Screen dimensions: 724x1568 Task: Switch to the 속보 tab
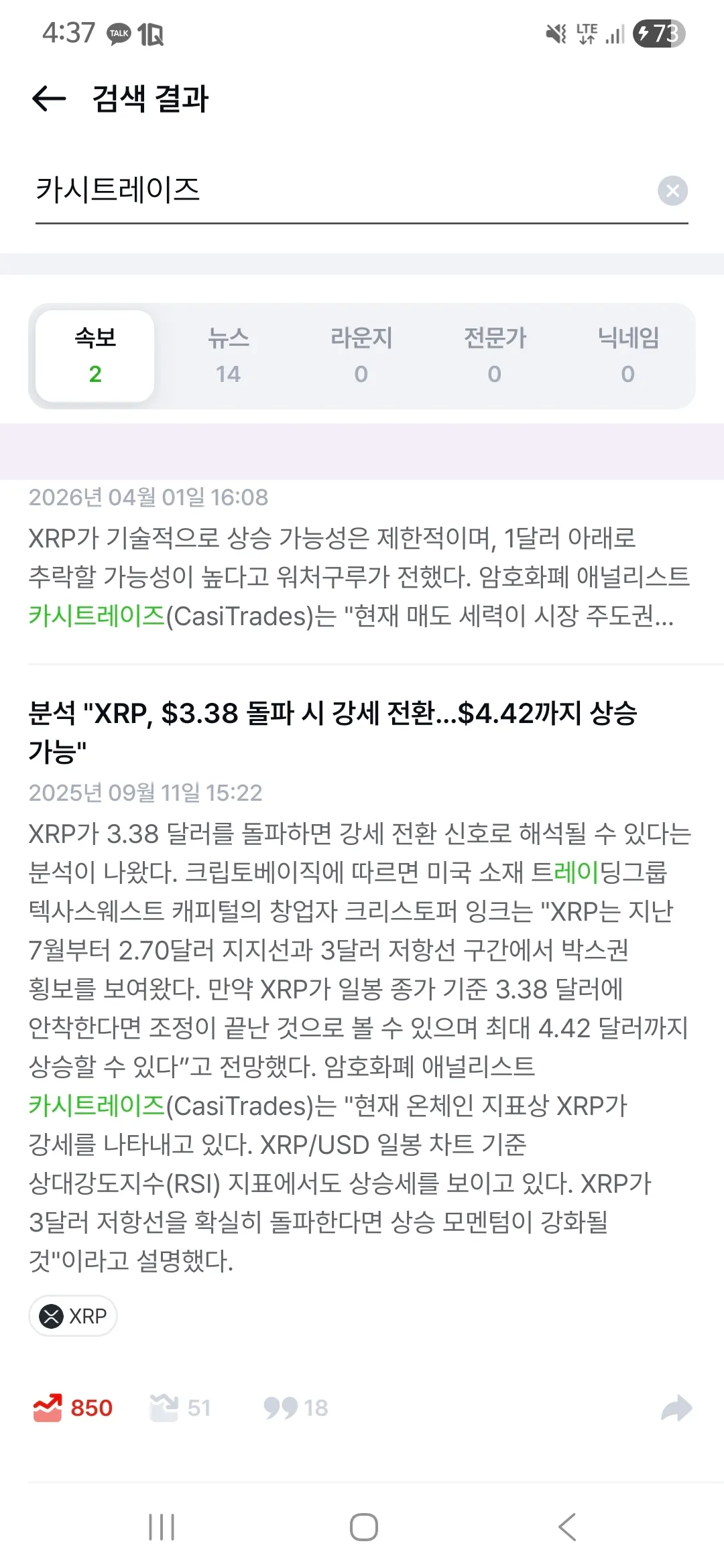95,356
